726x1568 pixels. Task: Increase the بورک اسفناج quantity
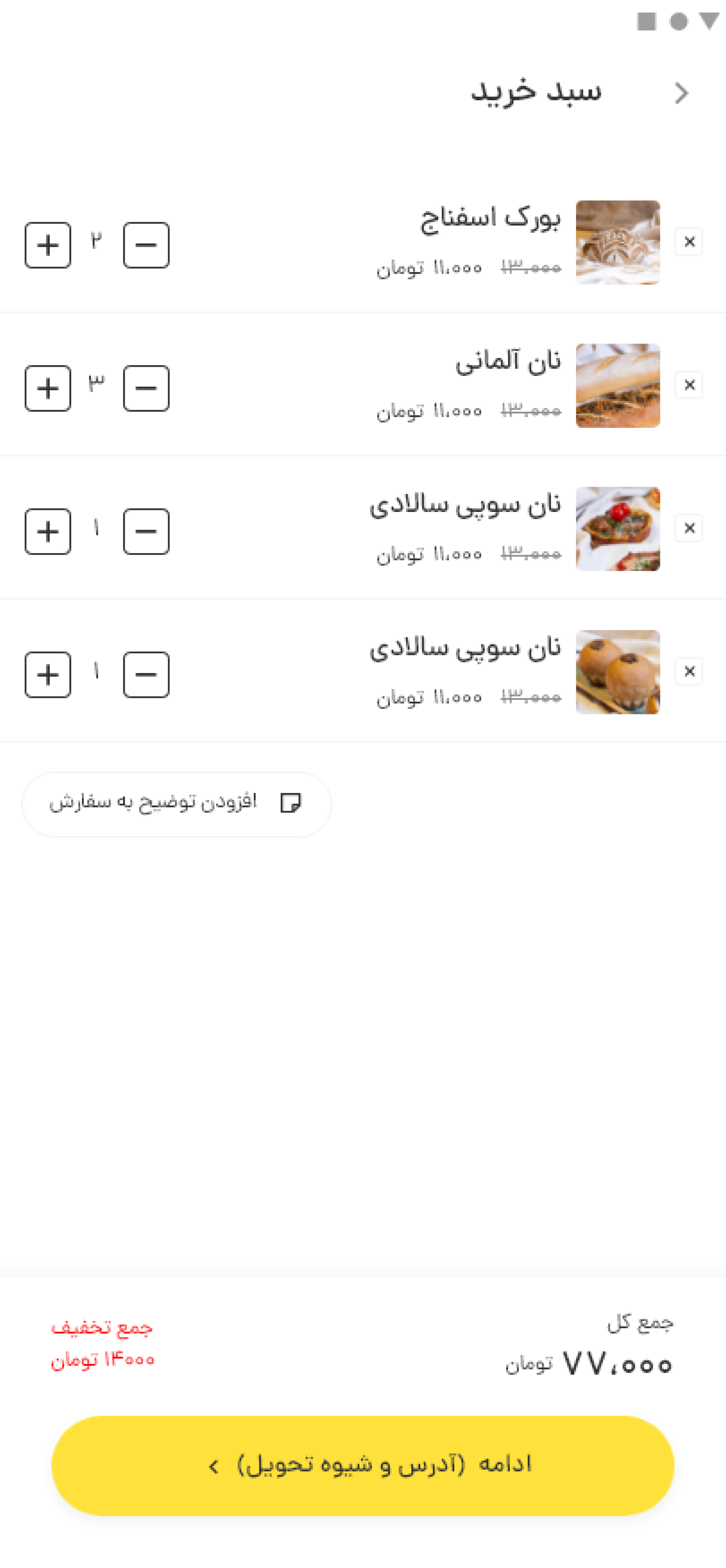pyautogui.click(x=48, y=245)
